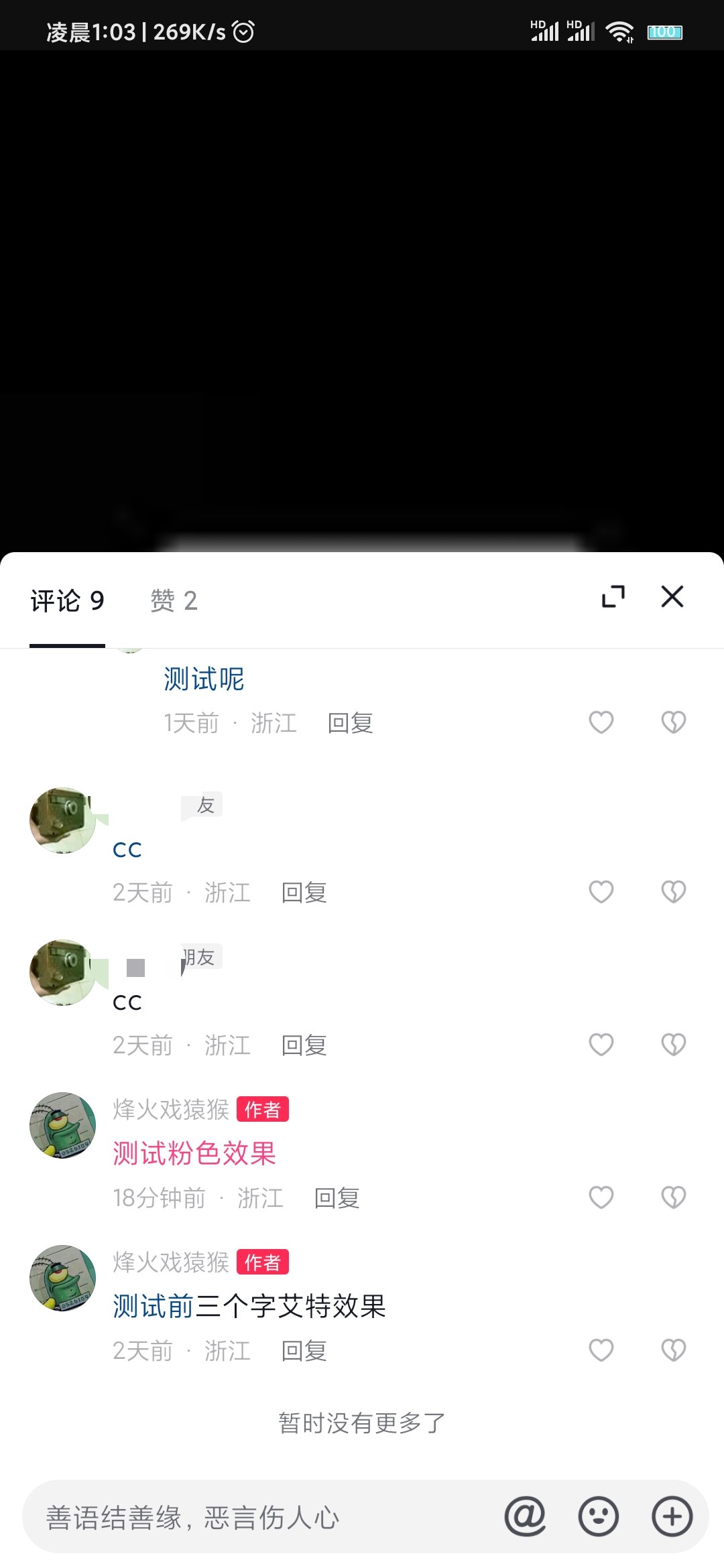Switch to the 赞 2 tab
Image resolution: width=724 pixels, height=1568 pixels.
coord(174,601)
